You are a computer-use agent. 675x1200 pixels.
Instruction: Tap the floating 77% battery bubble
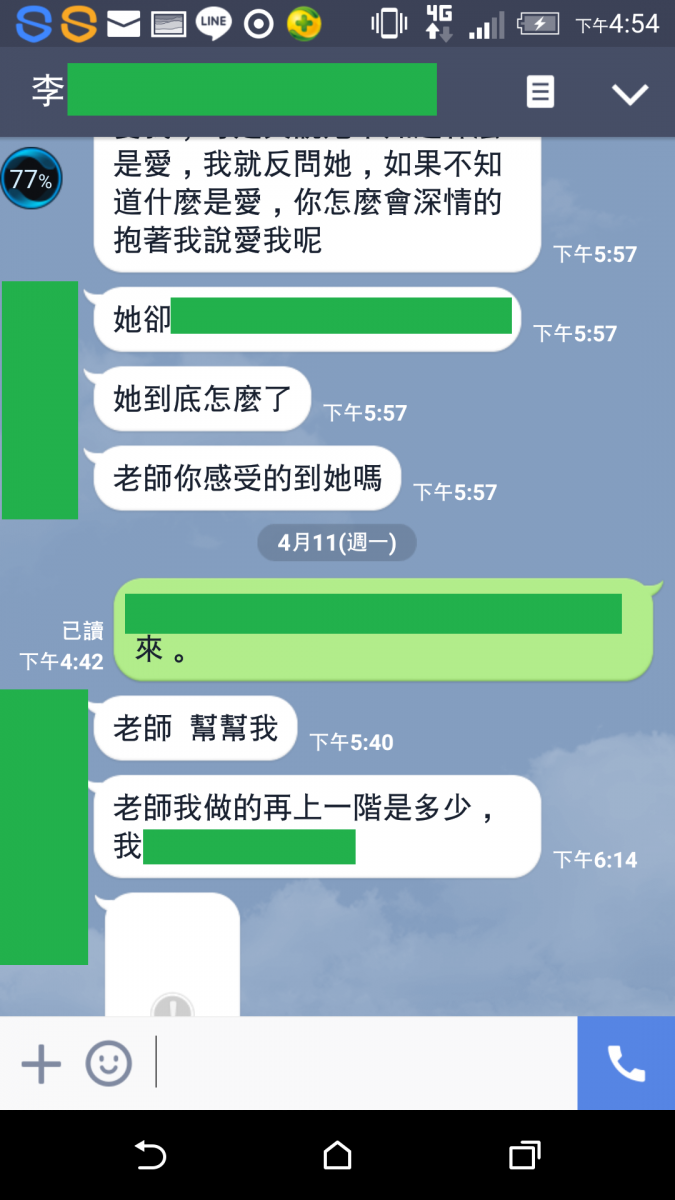[x=31, y=180]
